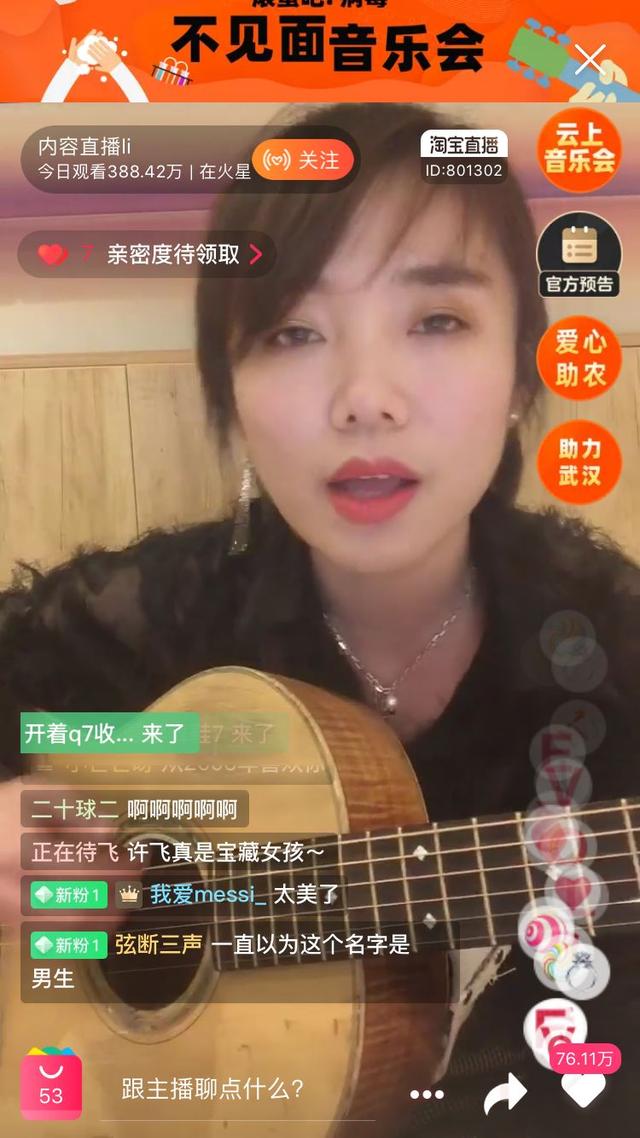Open the 不见面音乐会 banner
This screenshot has height=1138, width=640.
320,45
